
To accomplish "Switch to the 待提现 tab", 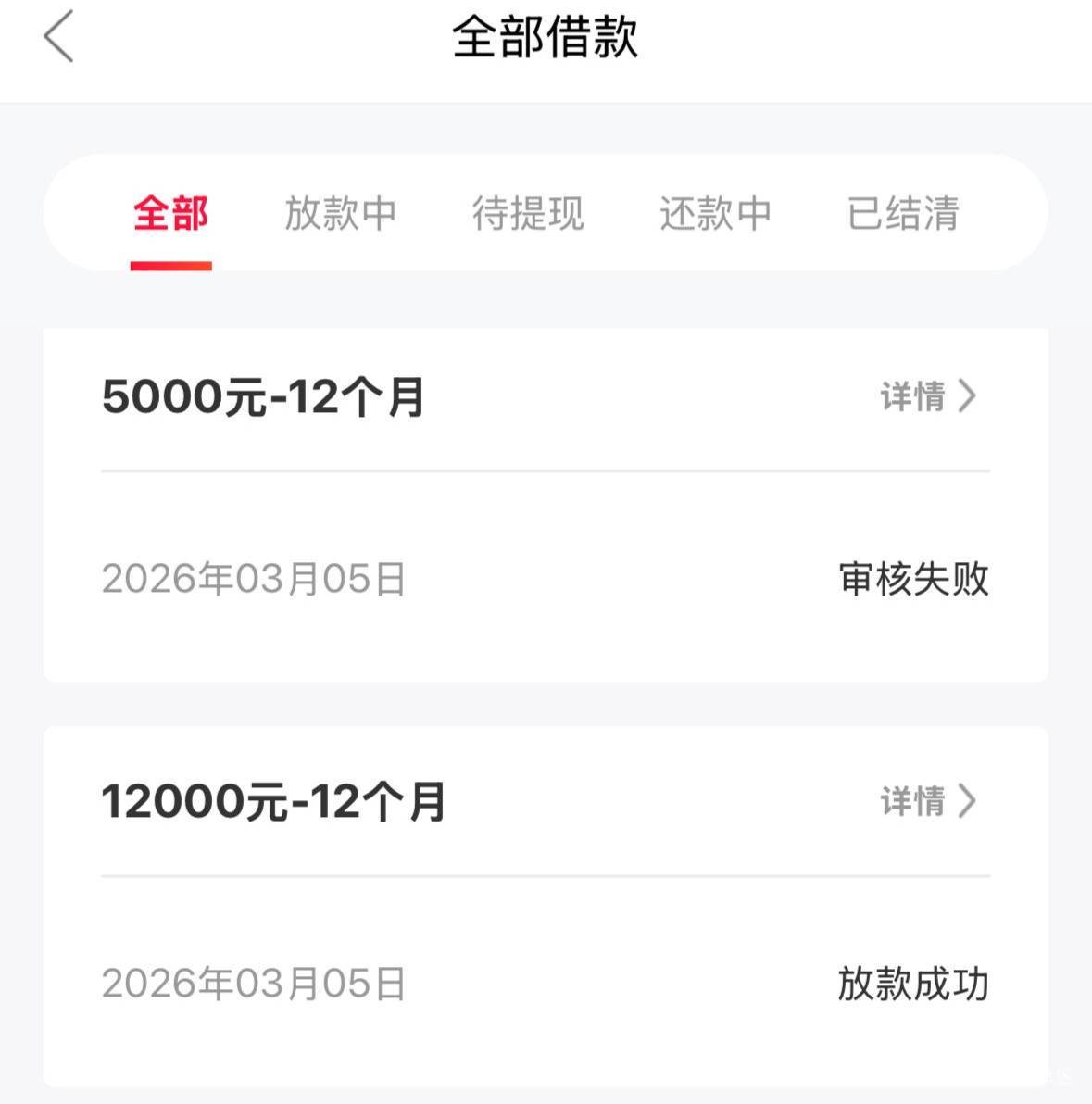I will [x=528, y=214].
